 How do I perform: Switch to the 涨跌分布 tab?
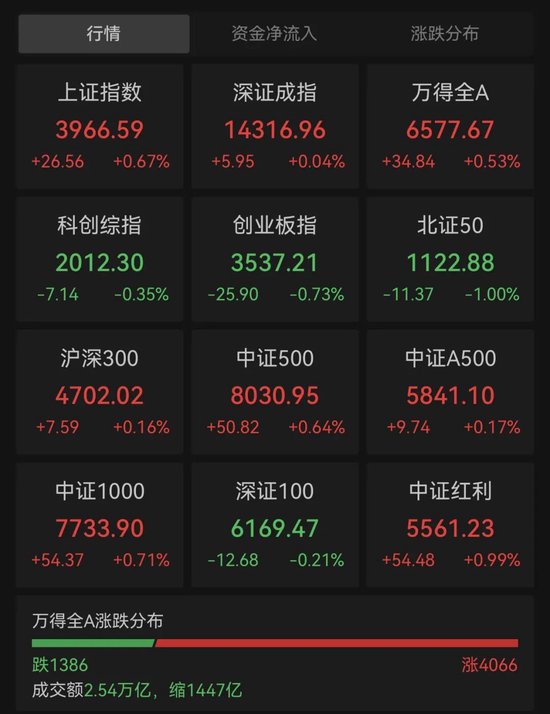[x=445, y=34]
